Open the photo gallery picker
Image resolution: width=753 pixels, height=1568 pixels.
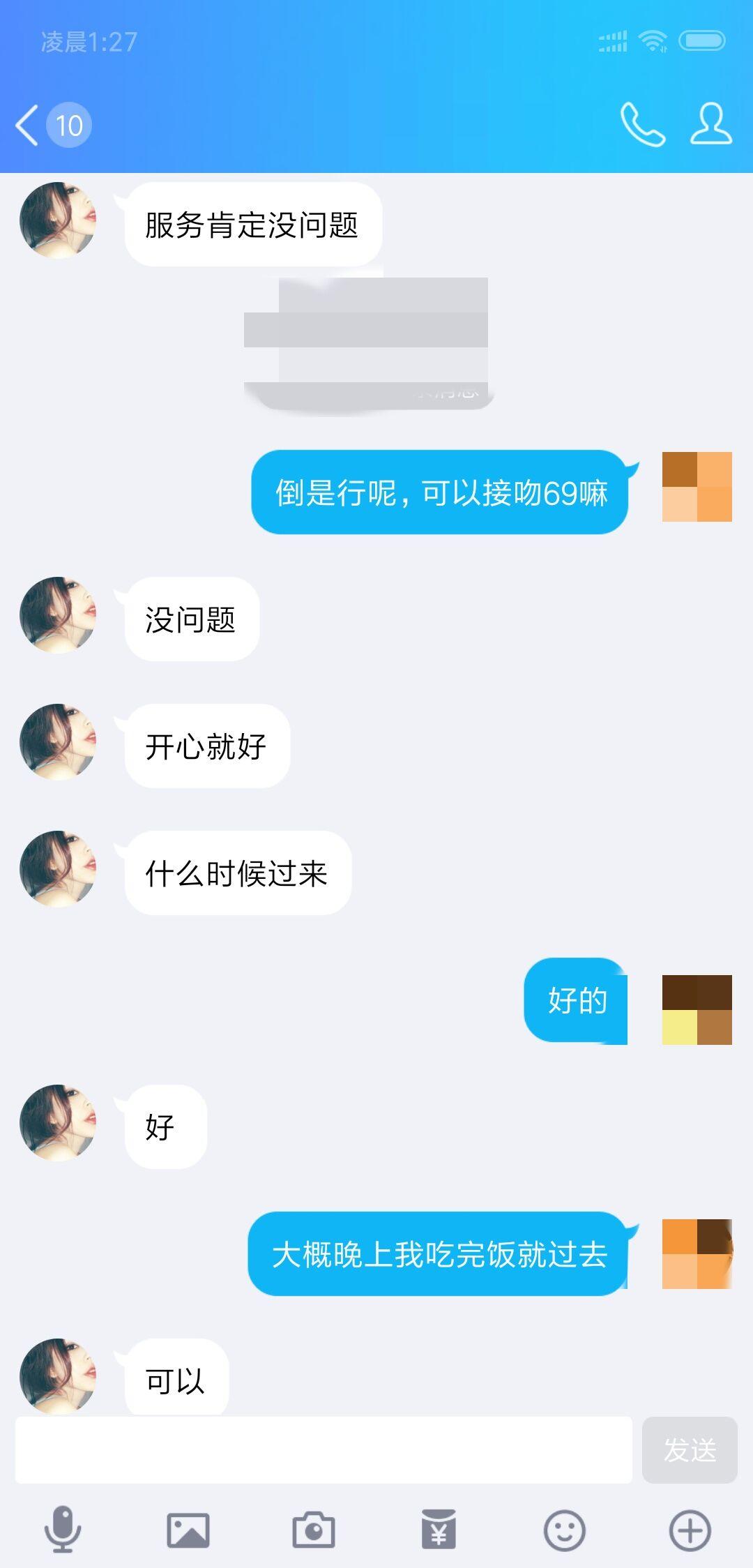click(188, 1530)
